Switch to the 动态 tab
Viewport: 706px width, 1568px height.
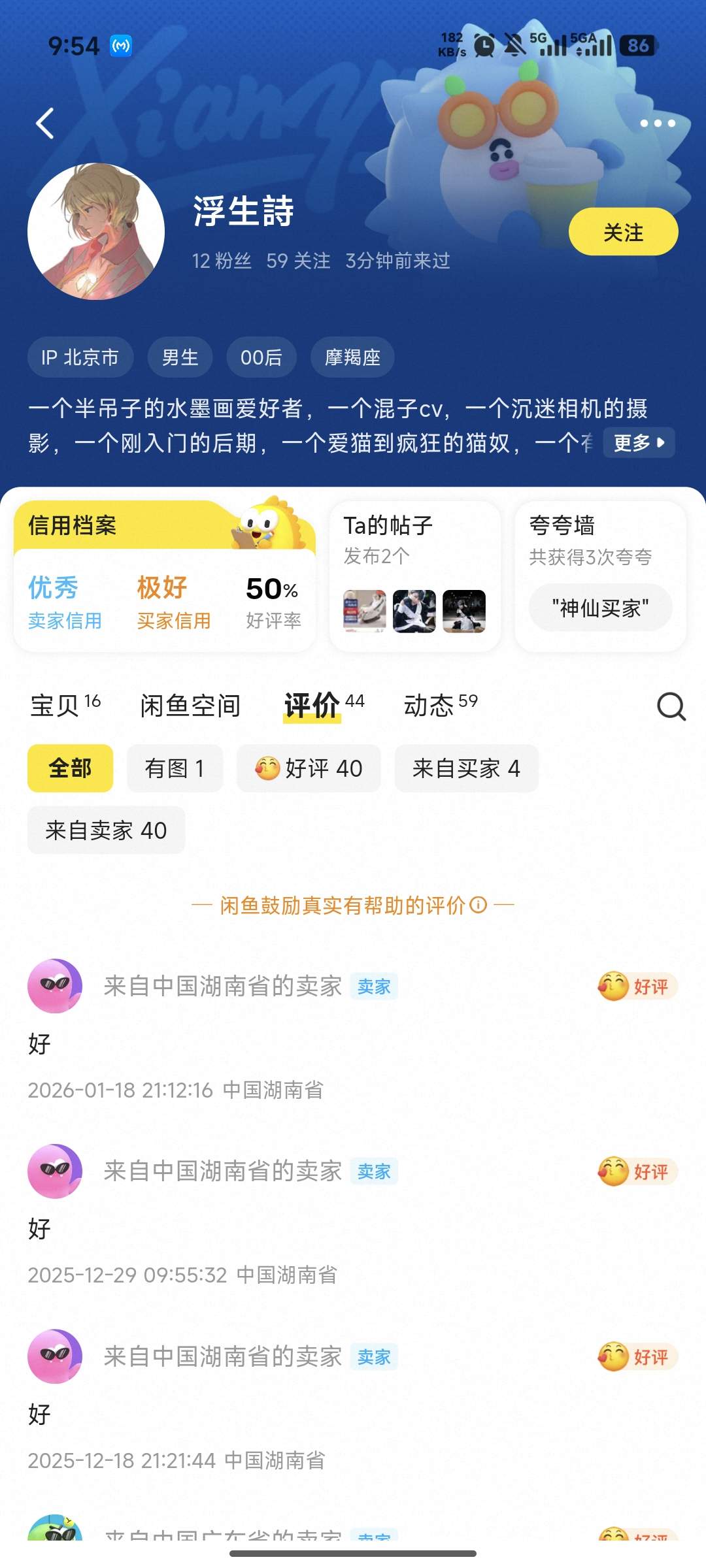(x=440, y=706)
